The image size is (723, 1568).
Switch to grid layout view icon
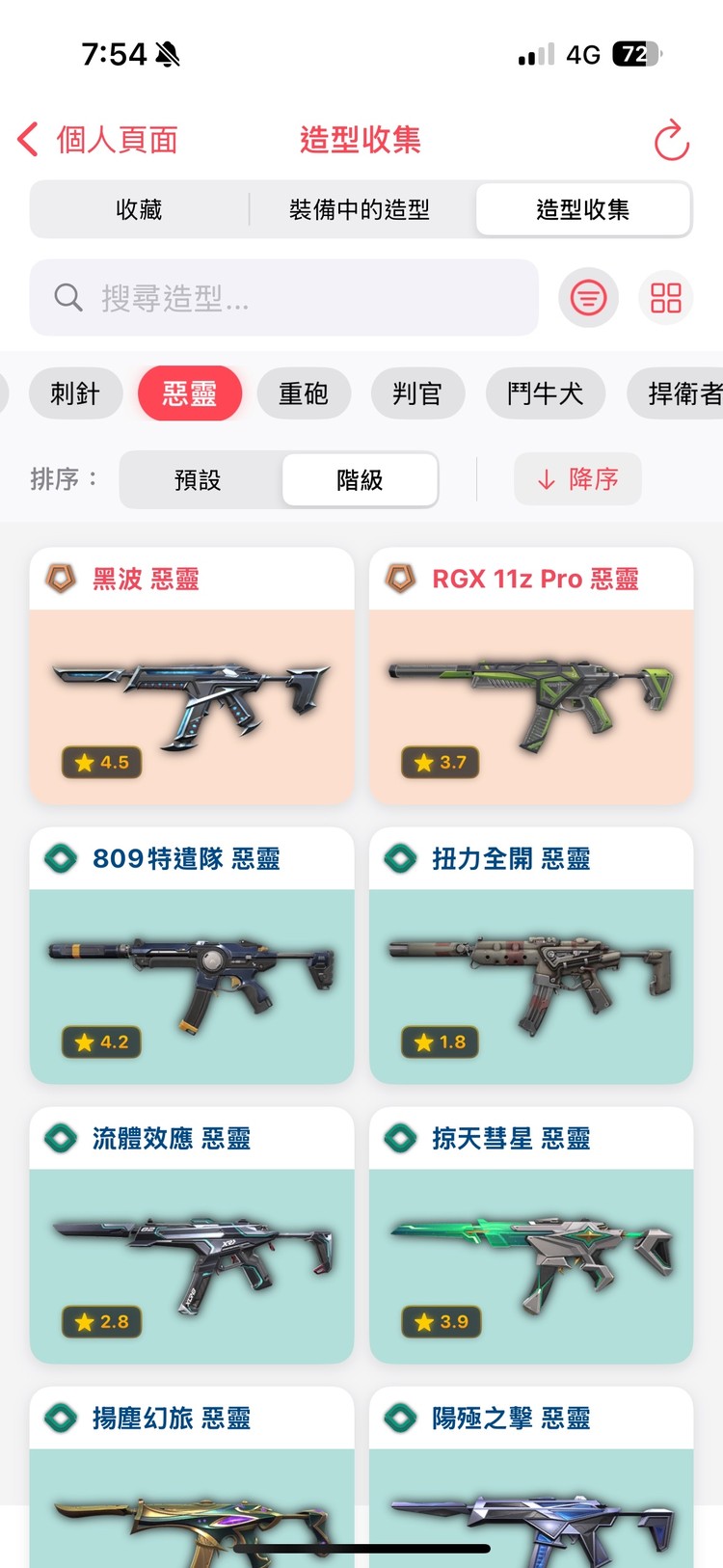(665, 298)
